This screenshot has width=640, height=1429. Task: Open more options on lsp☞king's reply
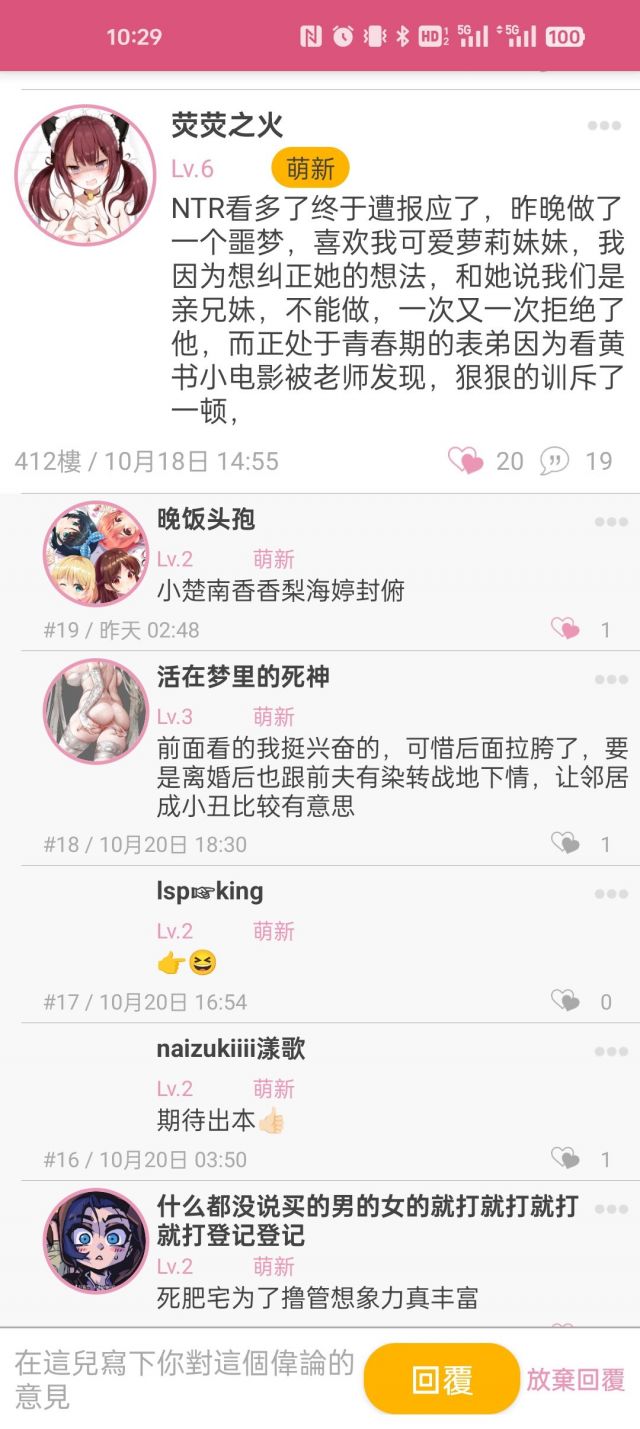(610, 894)
